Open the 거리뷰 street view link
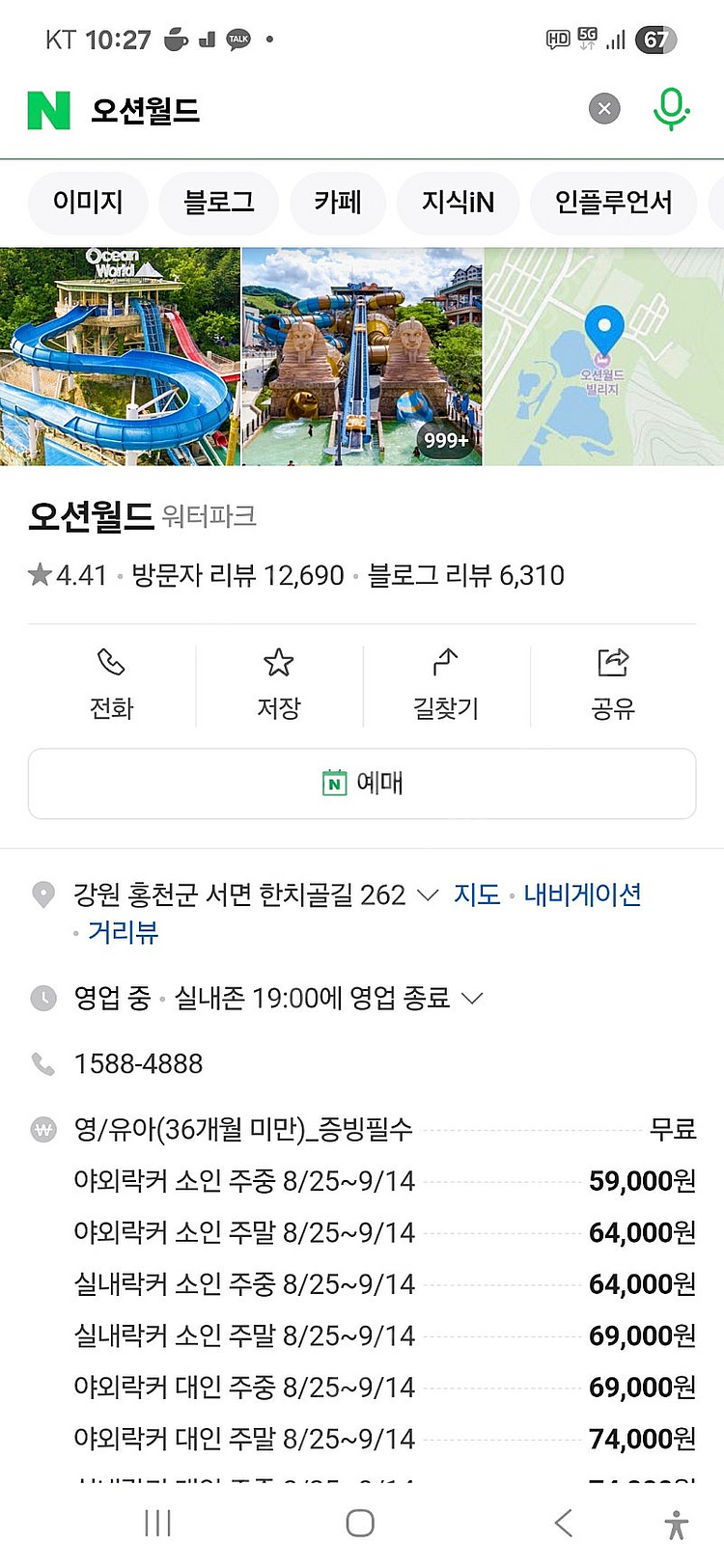This screenshot has height=1568, width=724. coord(123,932)
